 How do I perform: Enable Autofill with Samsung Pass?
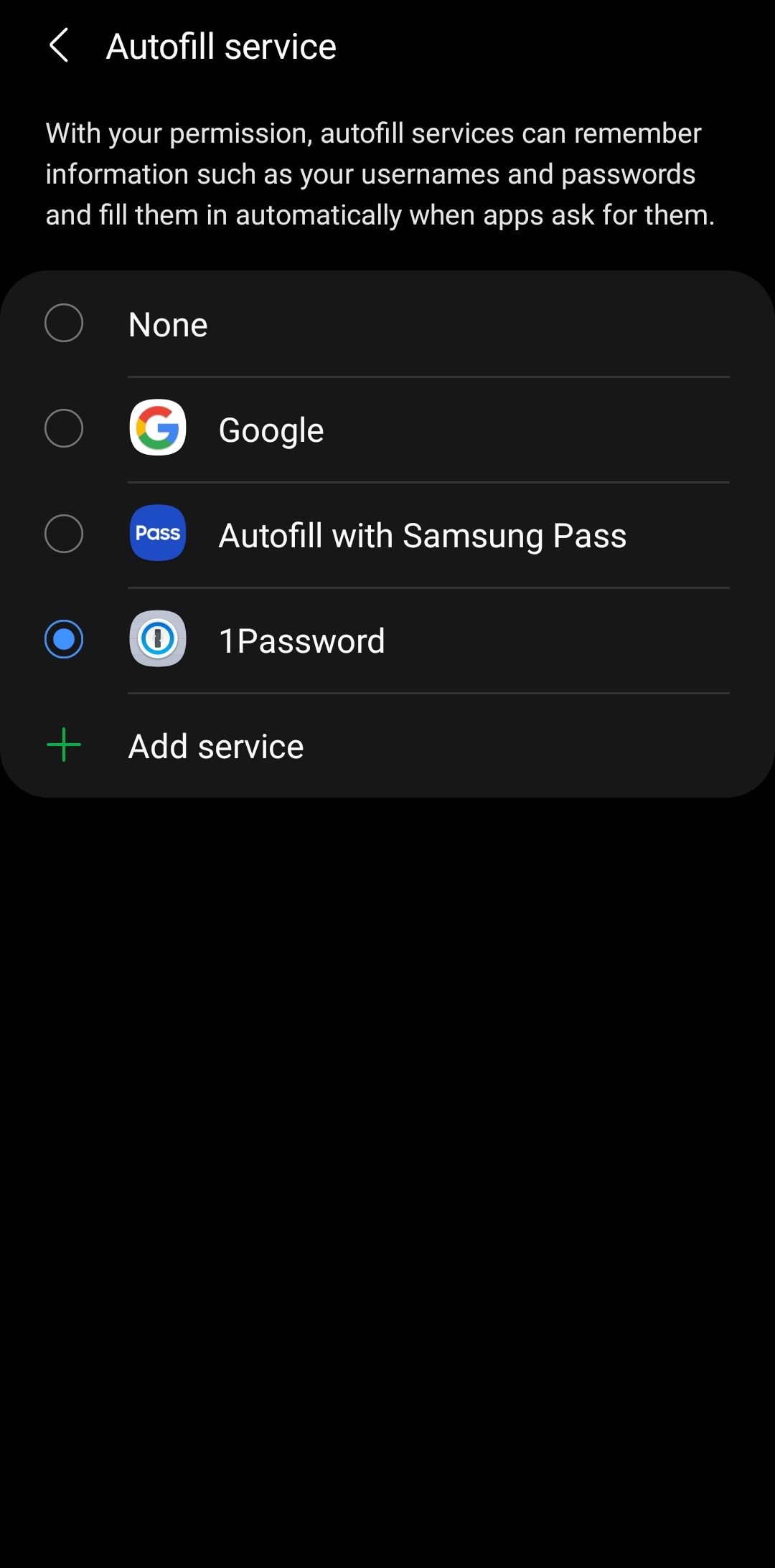64,534
